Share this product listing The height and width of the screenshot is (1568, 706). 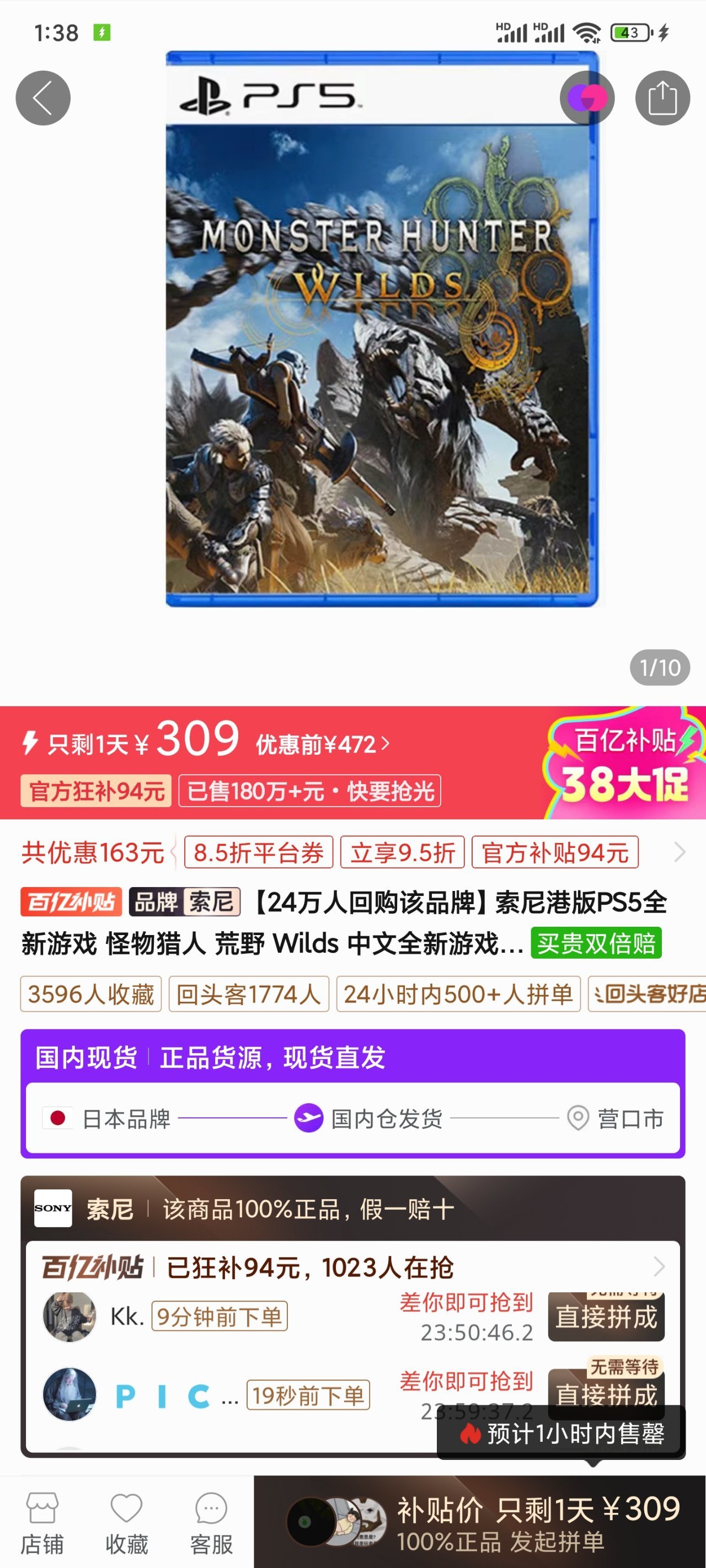[662, 98]
